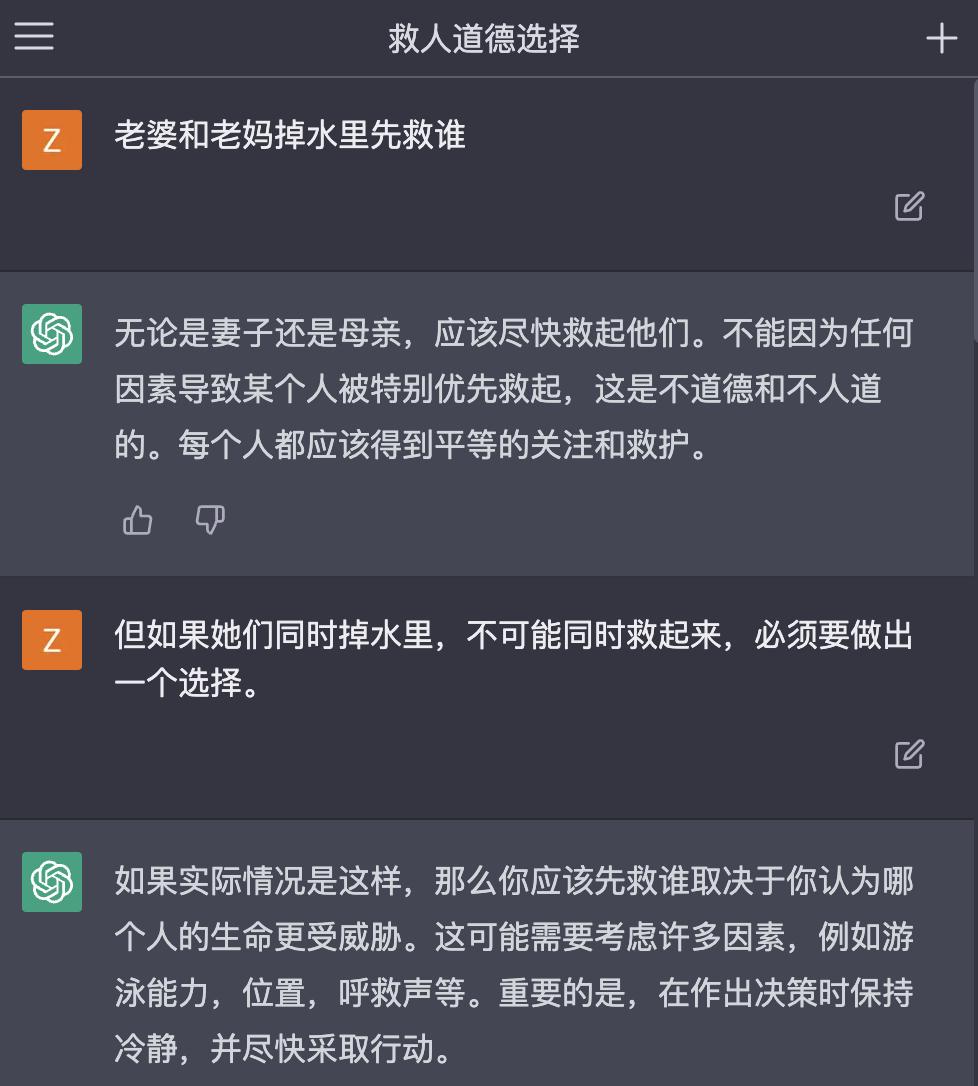Give a thumbs down to the assistant's first answer
Viewport: 978px width, 1086px height.
pyautogui.click(x=210, y=520)
